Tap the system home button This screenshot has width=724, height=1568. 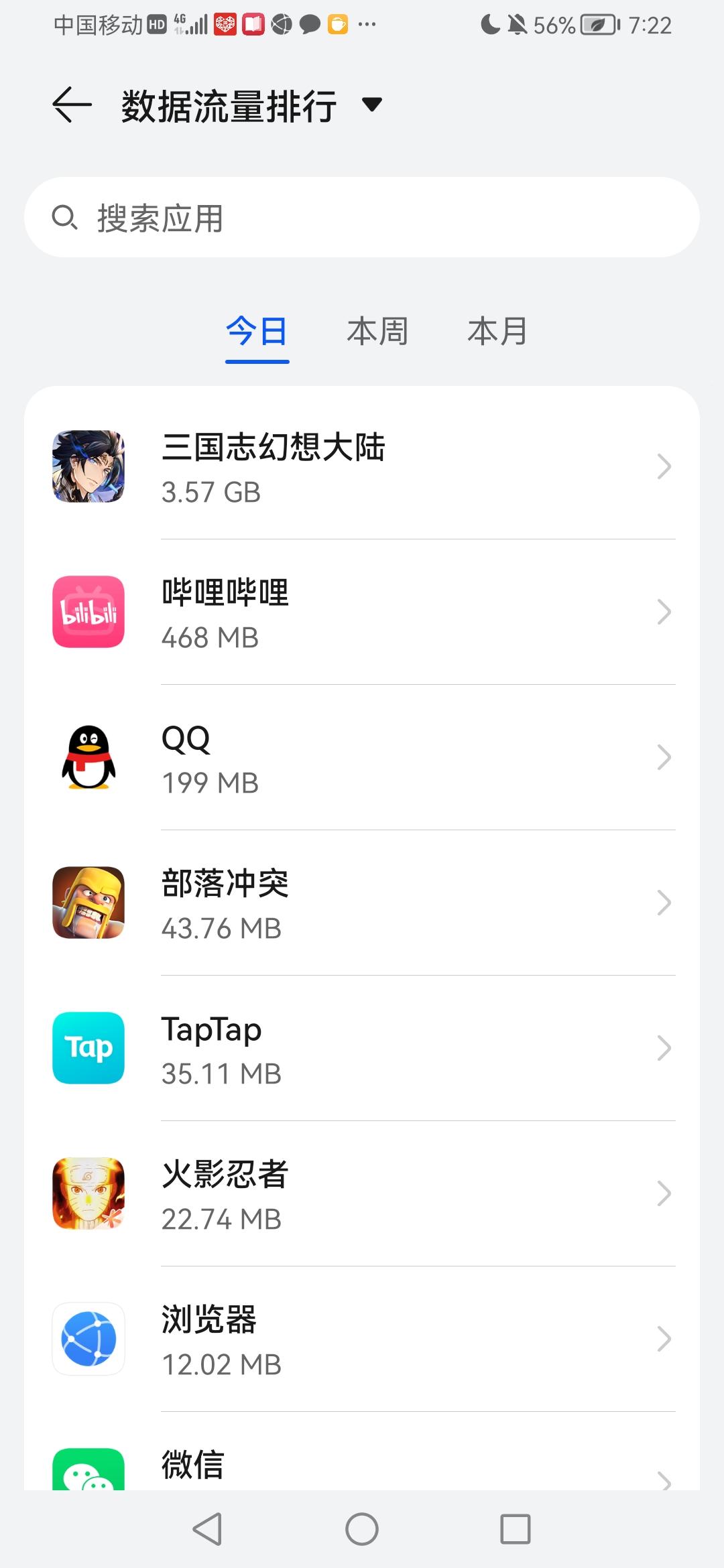(362, 1530)
